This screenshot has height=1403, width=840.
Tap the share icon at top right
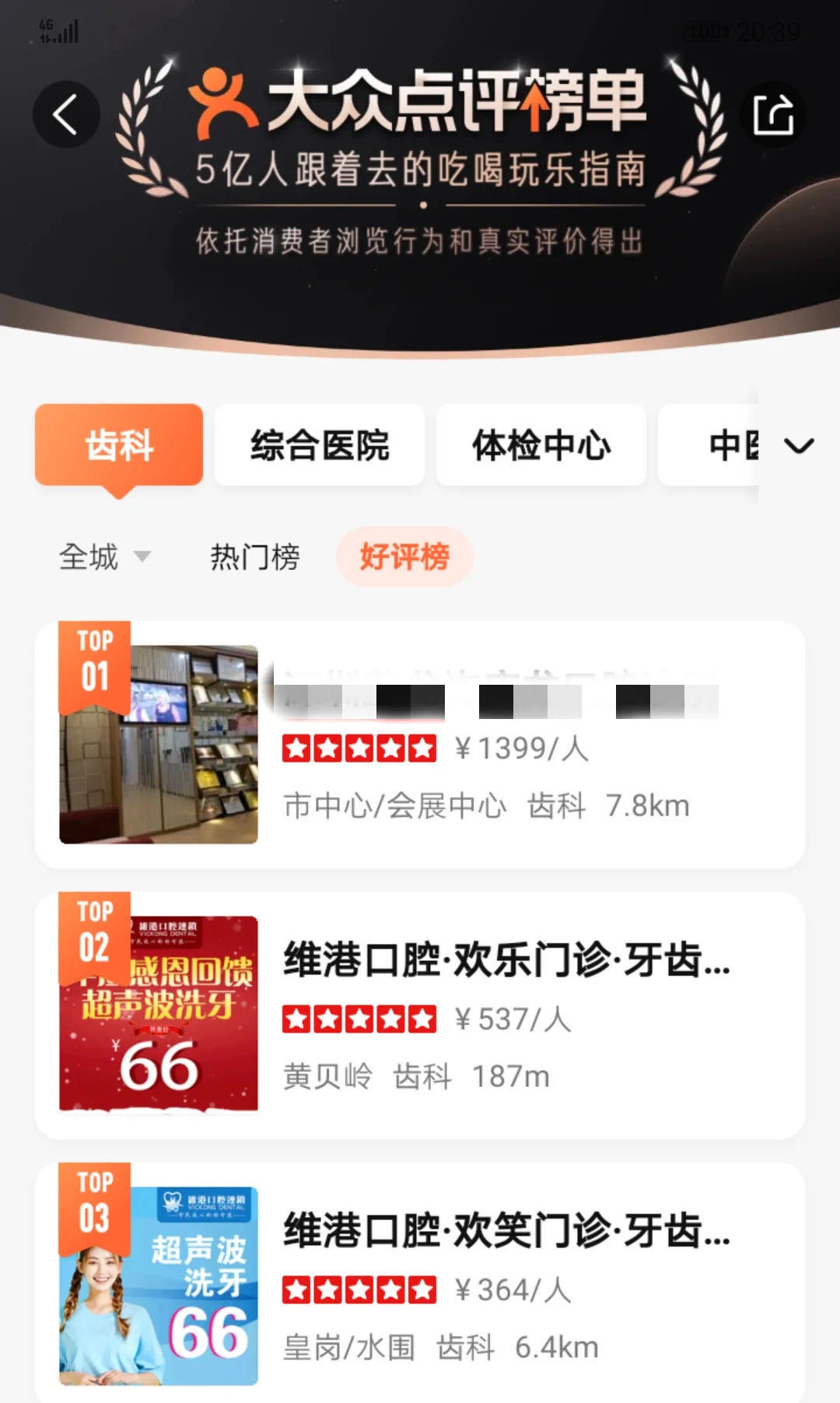tap(774, 113)
